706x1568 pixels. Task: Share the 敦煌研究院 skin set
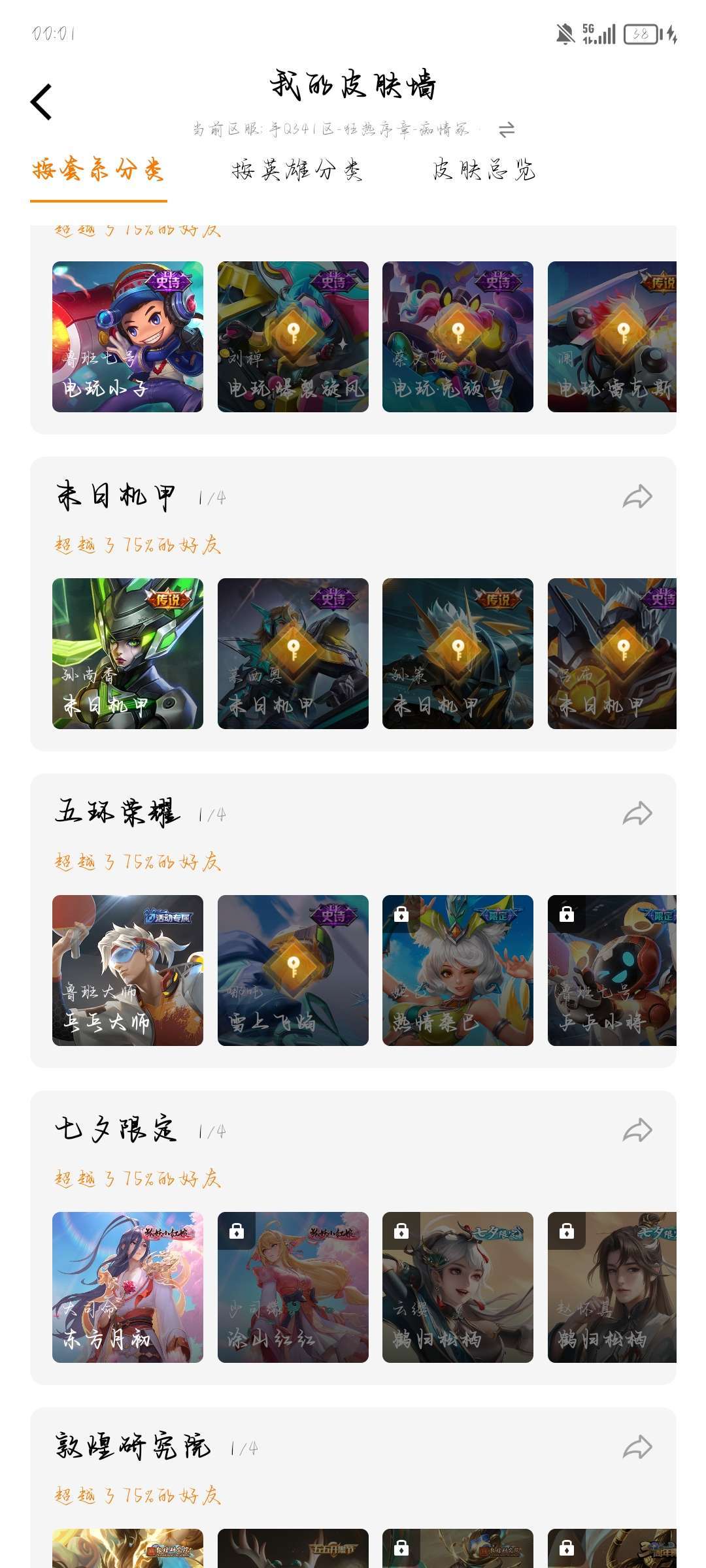click(x=637, y=1447)
